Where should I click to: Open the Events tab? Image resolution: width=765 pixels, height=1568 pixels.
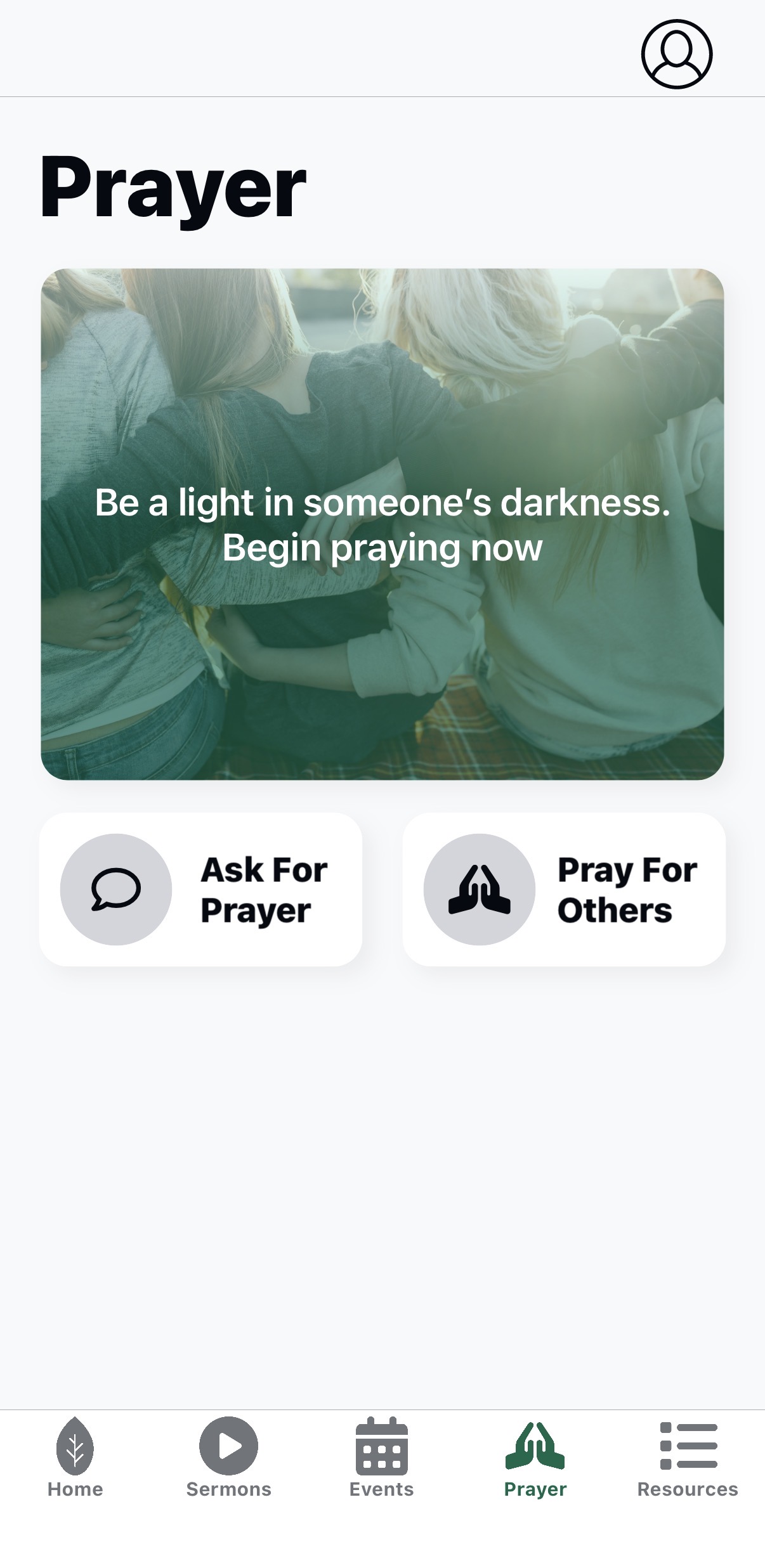click(x=381, y=1457)
